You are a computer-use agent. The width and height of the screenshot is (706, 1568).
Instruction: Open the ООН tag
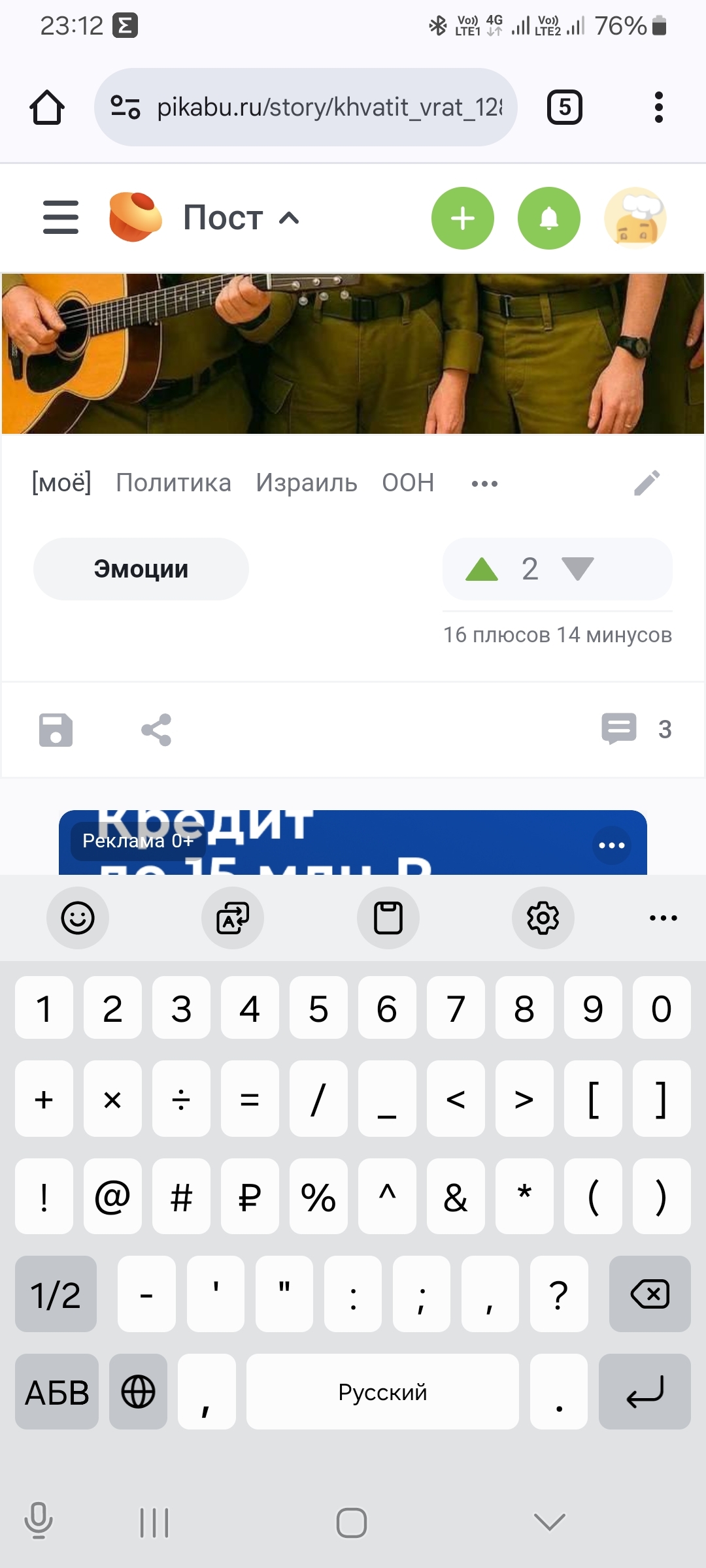tap(408, 483)
